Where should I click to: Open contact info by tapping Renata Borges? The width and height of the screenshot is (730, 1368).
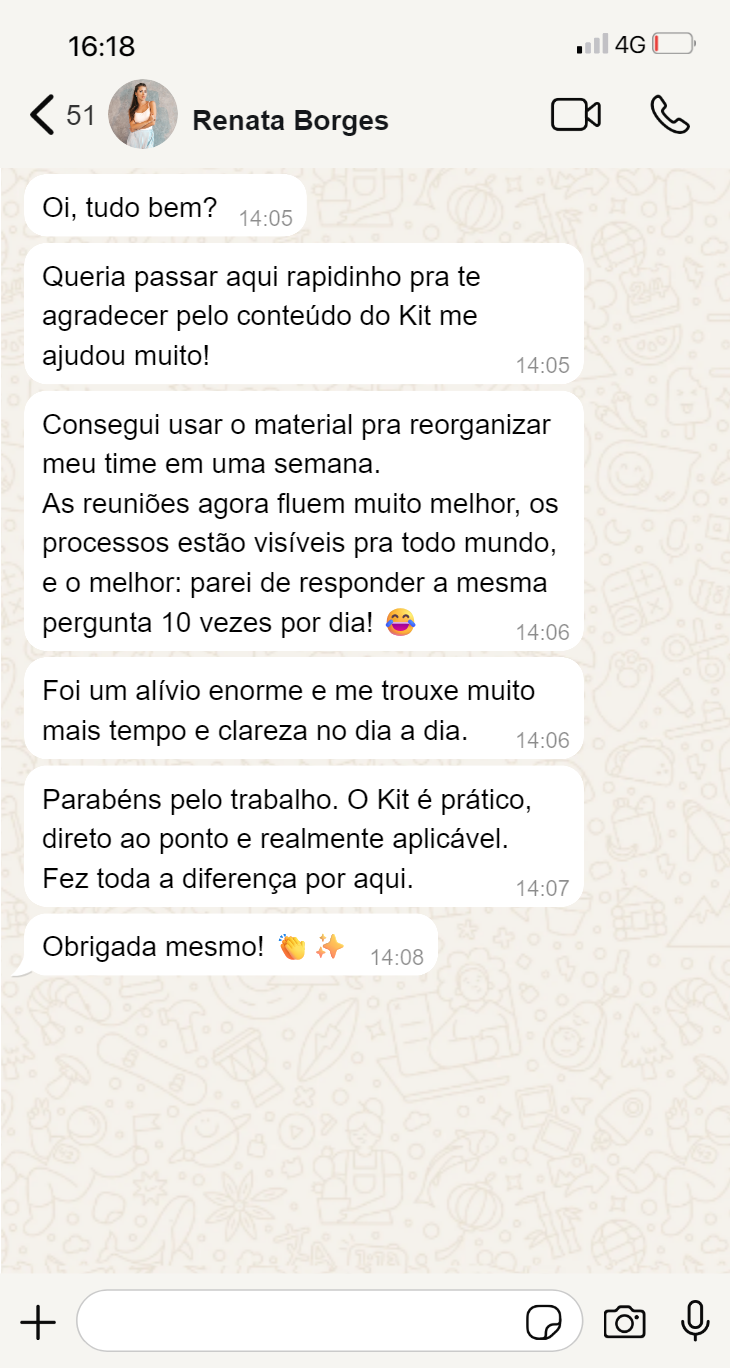[289, 120]
